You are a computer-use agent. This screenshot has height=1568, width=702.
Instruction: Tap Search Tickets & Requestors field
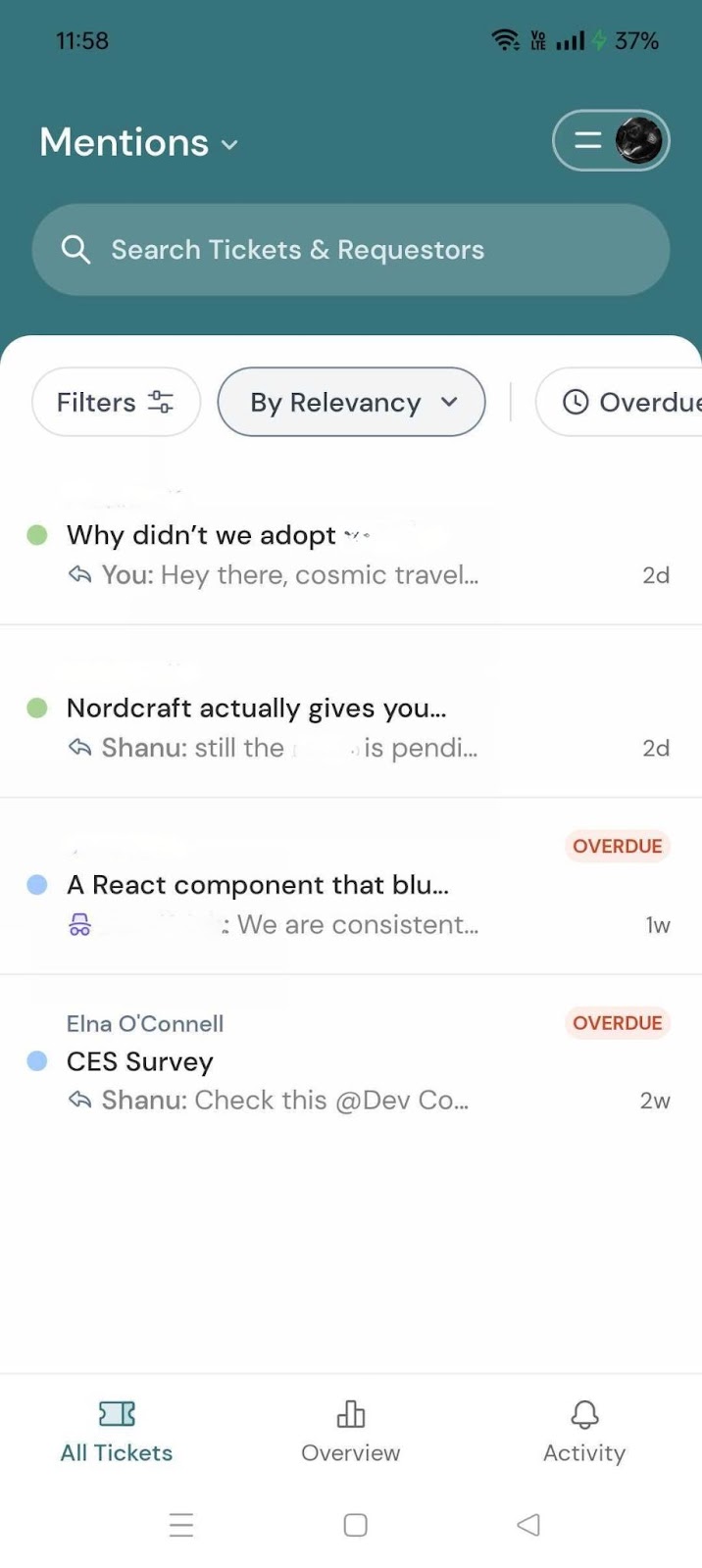pyautogui.click(x=351, y=250)
